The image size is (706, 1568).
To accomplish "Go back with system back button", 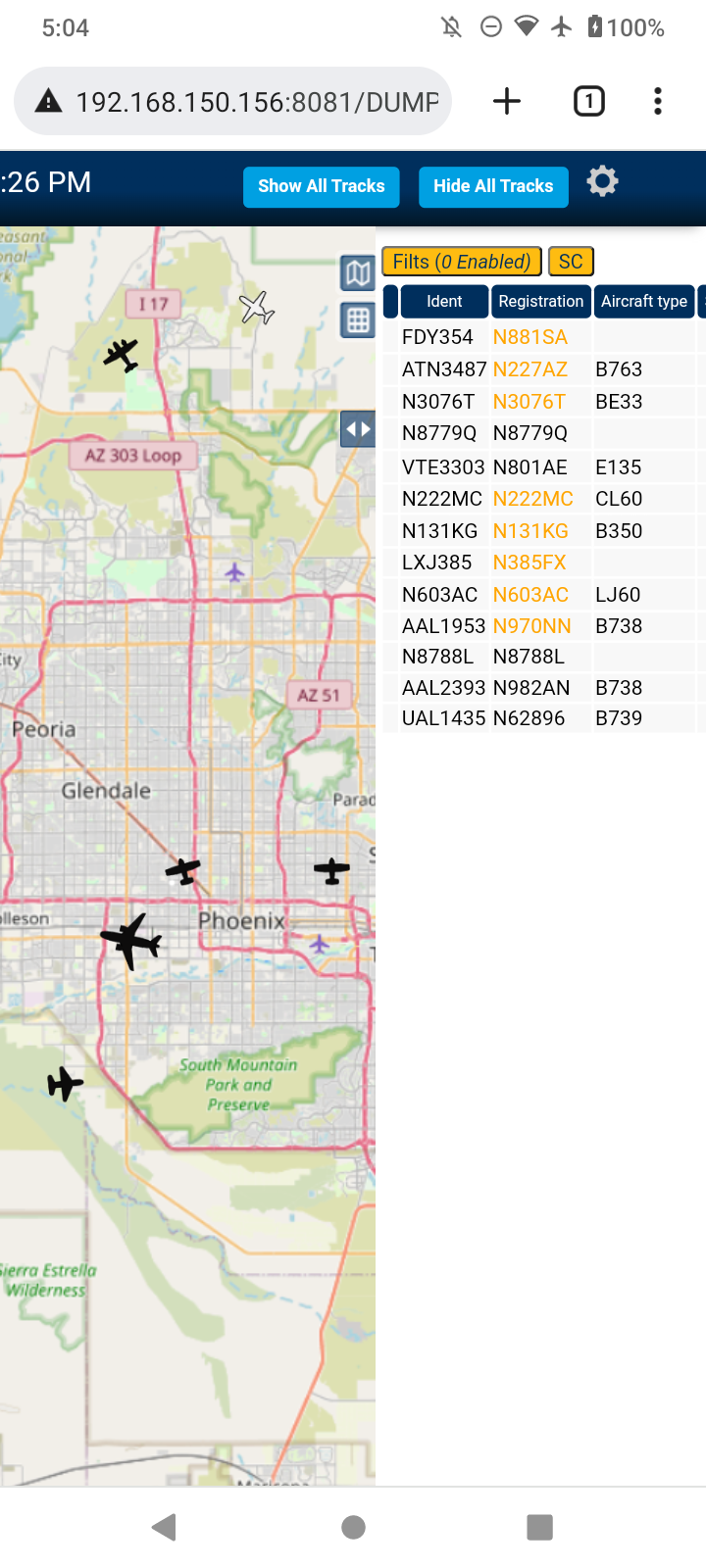I will tap(165, 1526).
